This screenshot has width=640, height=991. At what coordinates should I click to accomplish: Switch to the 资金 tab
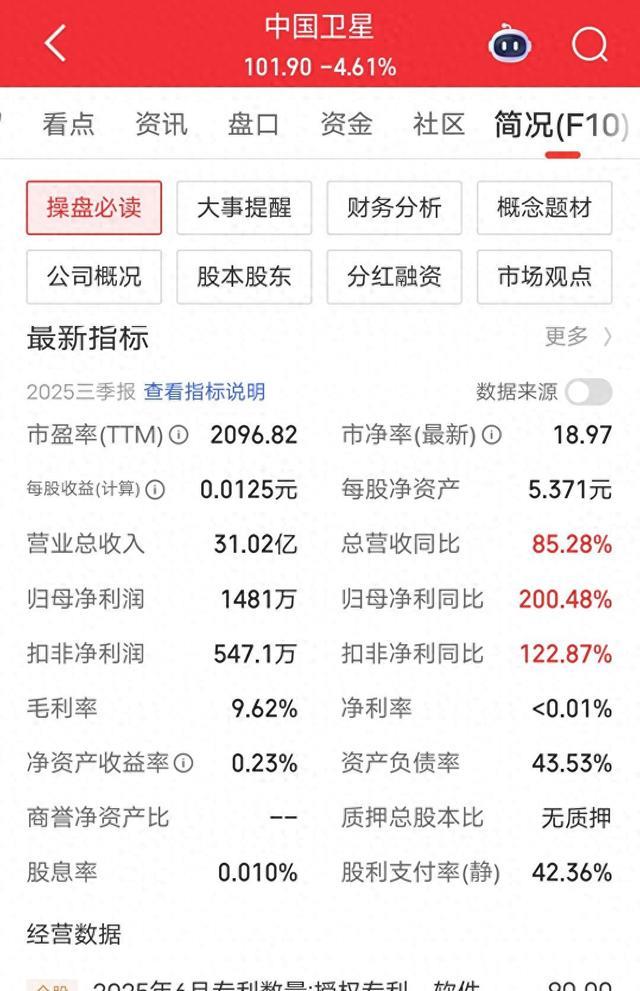click(x=346, y=124)
